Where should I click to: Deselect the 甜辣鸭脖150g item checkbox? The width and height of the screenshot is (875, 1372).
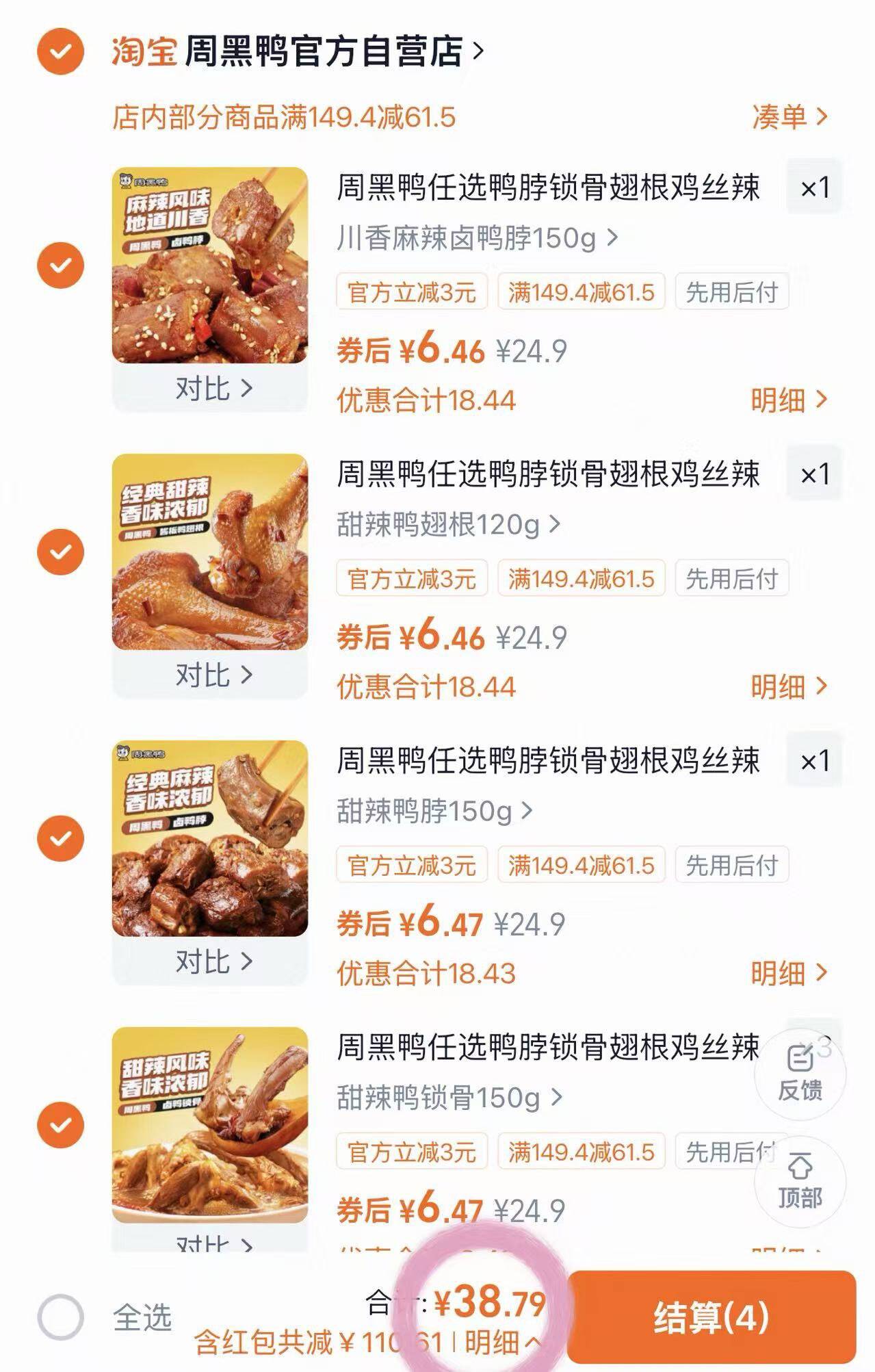pos(60,838)
